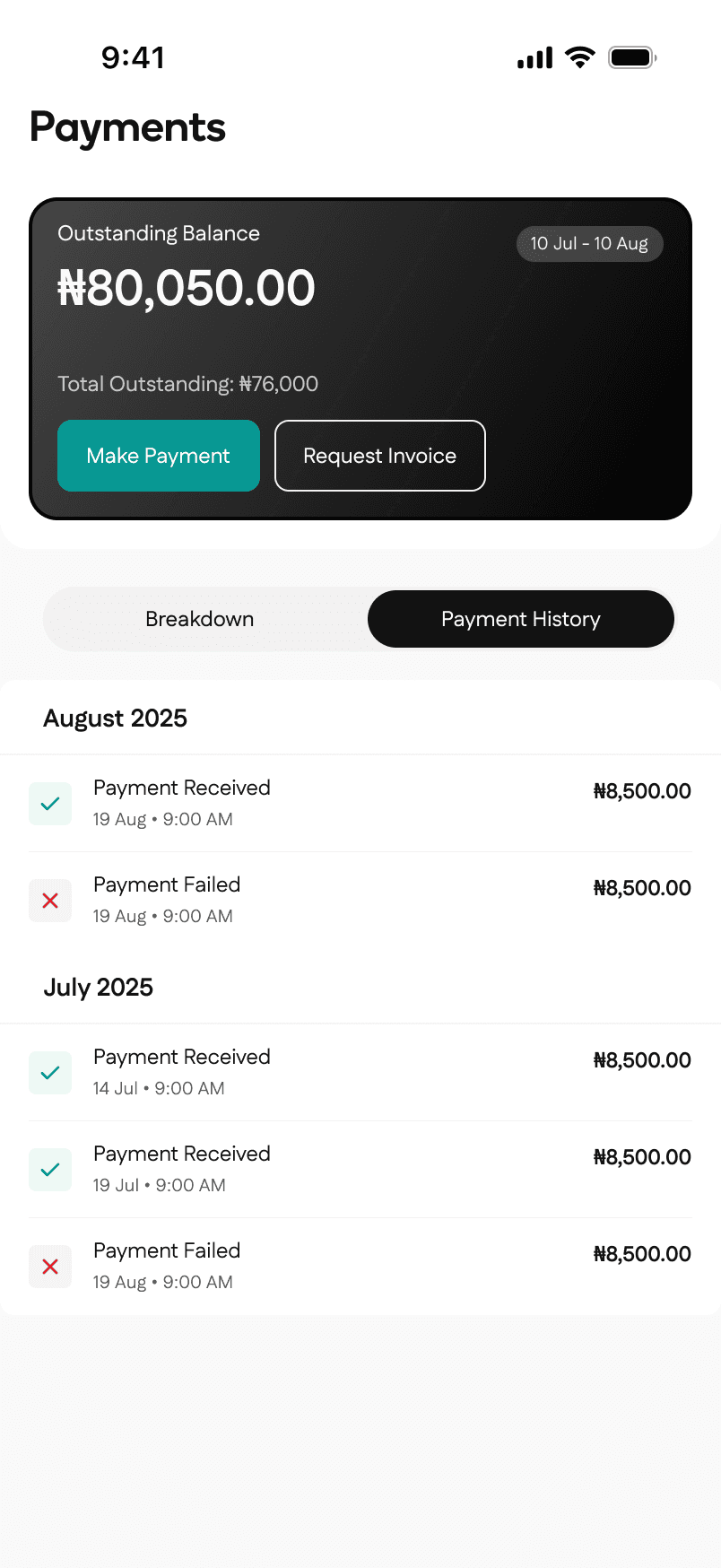Switch to the Breakdown tab
Image resolution: width=721 pixels, height=1568 pixels.
[200, 619]
